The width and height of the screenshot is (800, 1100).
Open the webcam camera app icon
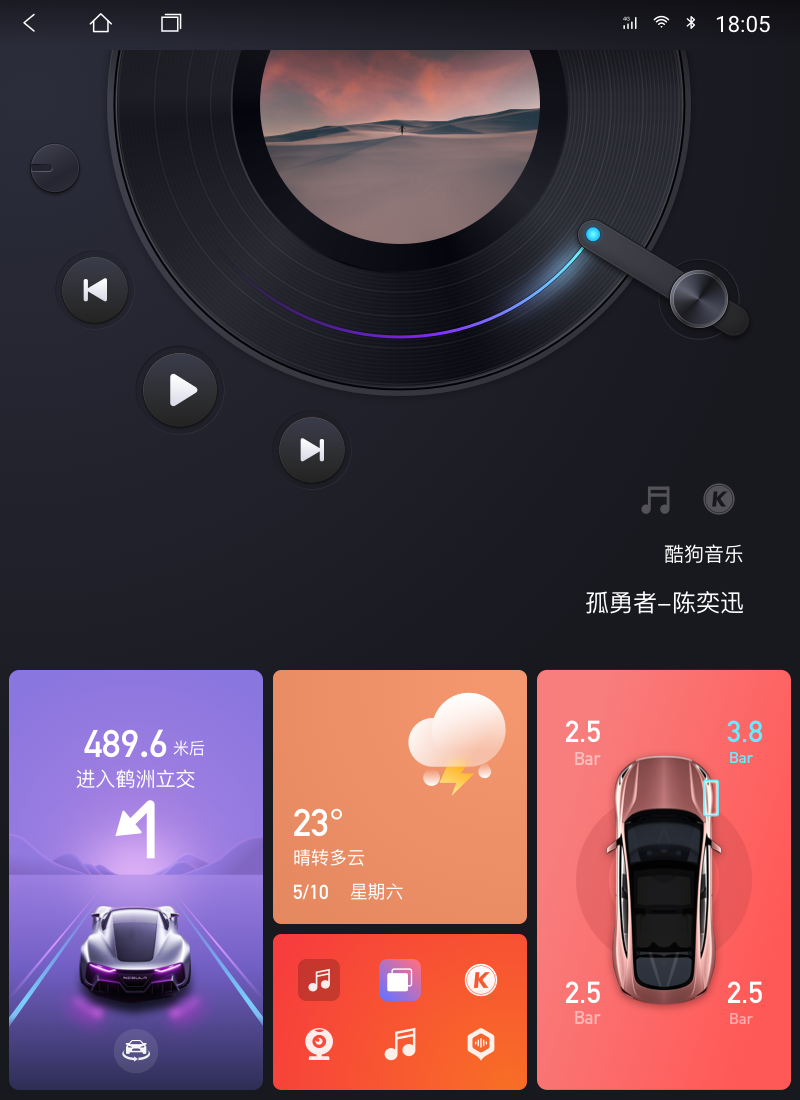click(319, 1043)
